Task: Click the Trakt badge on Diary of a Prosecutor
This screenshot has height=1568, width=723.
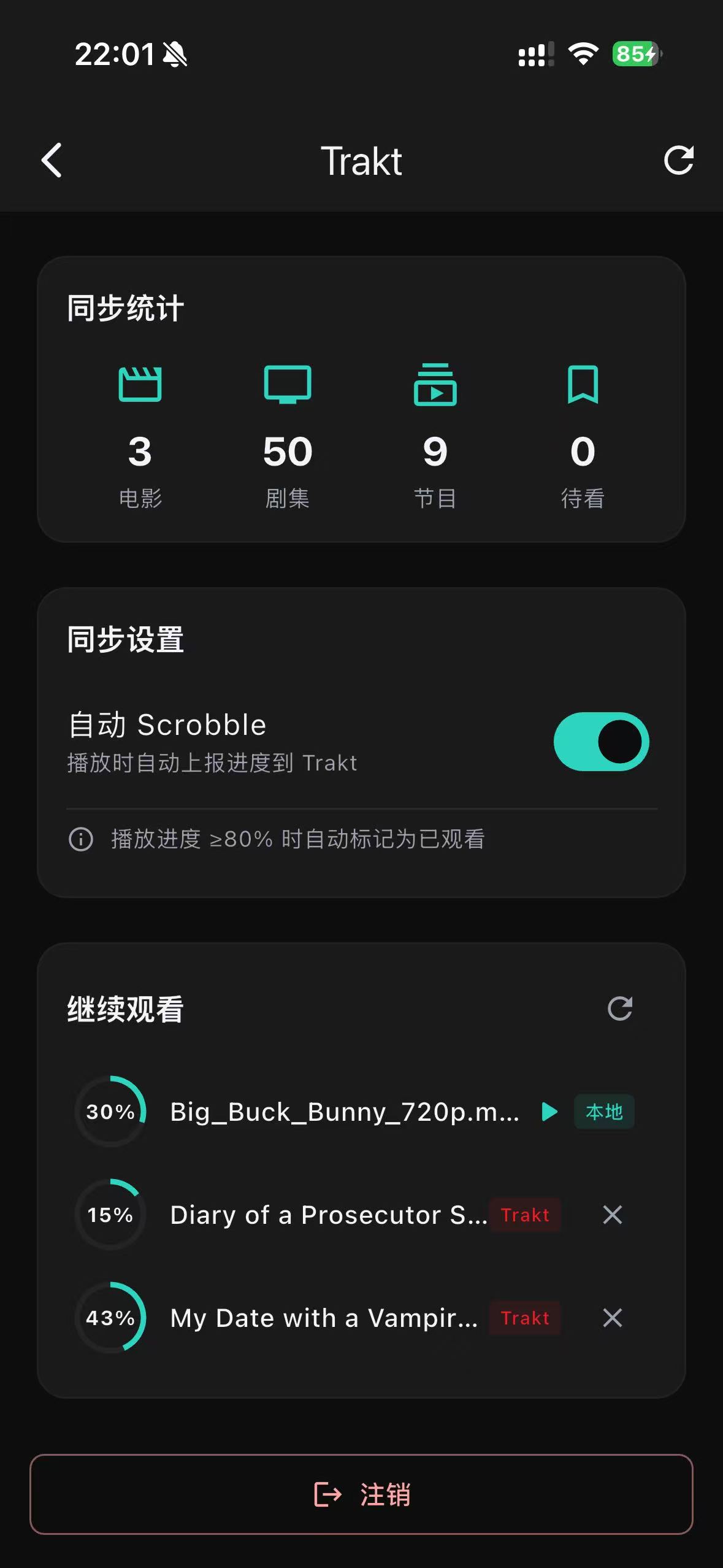Action: (x=525, y=1215)
